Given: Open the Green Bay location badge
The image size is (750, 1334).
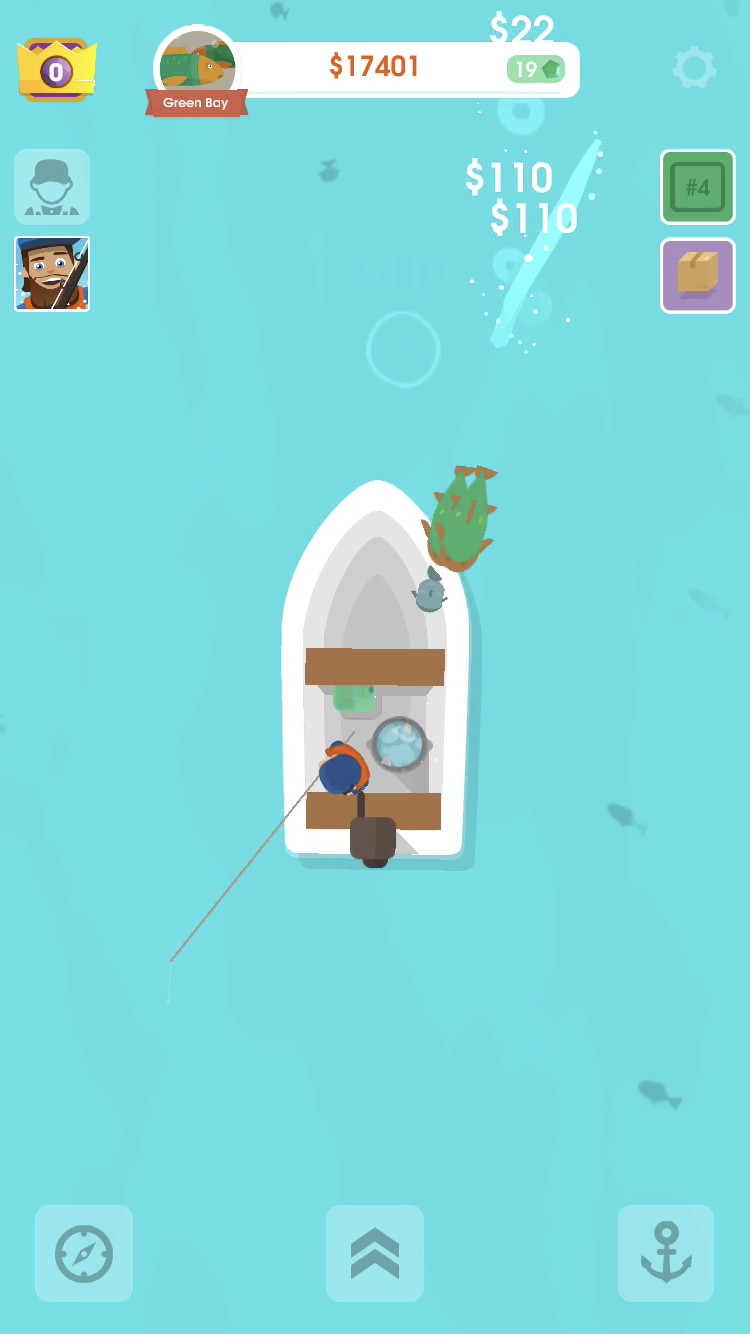Looking at the screenshot, I should click(197, 73).
